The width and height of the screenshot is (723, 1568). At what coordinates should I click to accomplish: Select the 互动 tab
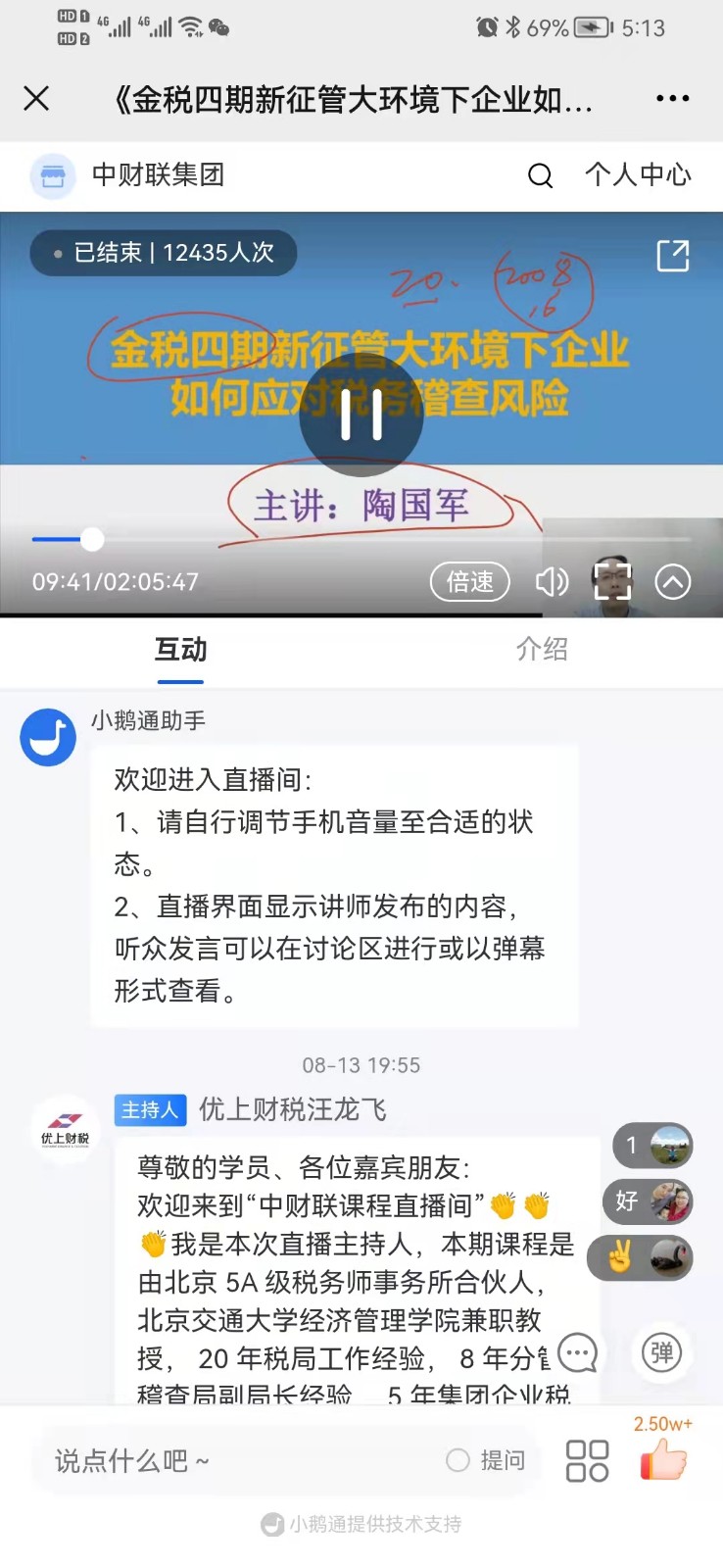click(x=180, y=649)
